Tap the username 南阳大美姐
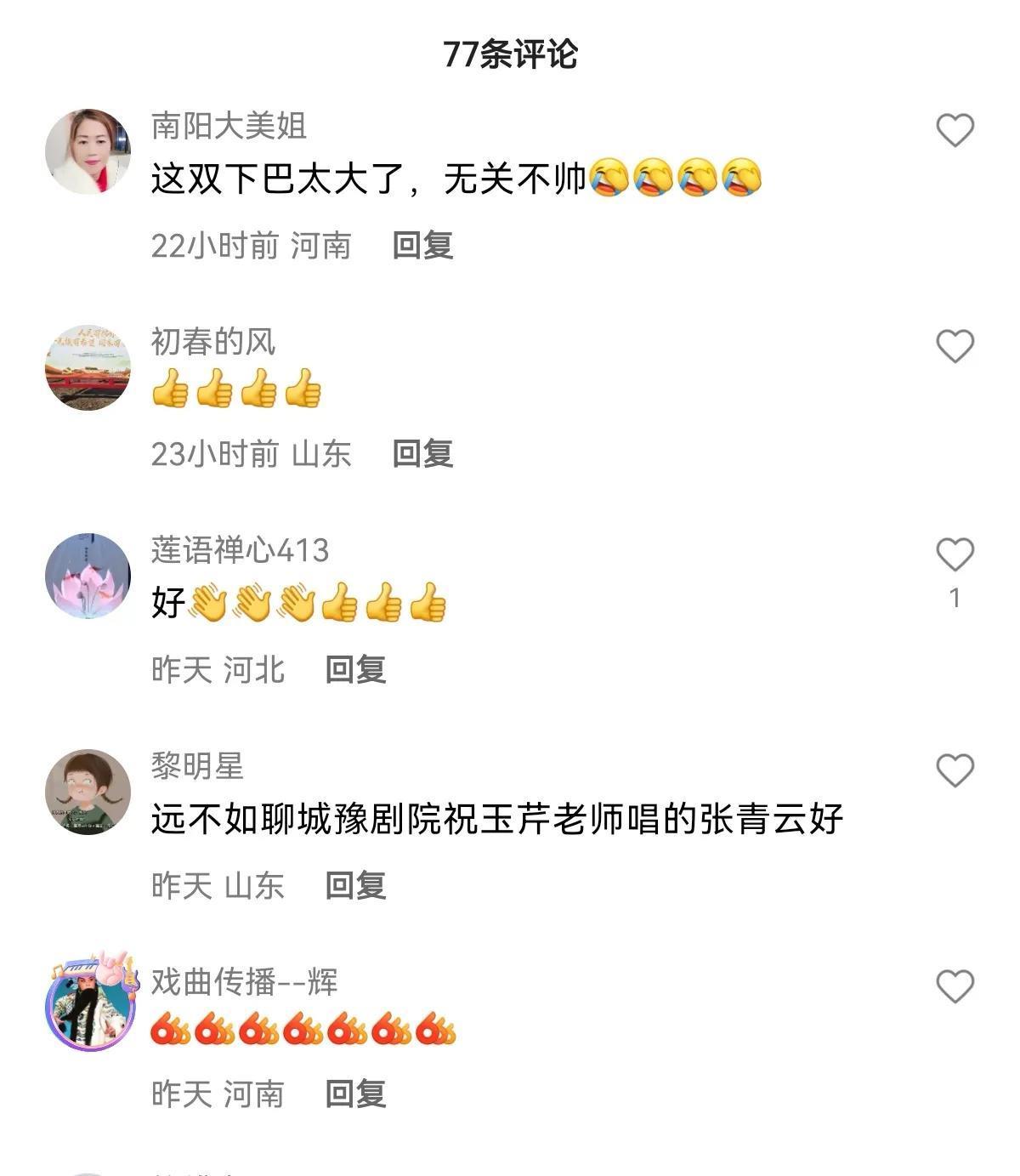 (229, 126)
